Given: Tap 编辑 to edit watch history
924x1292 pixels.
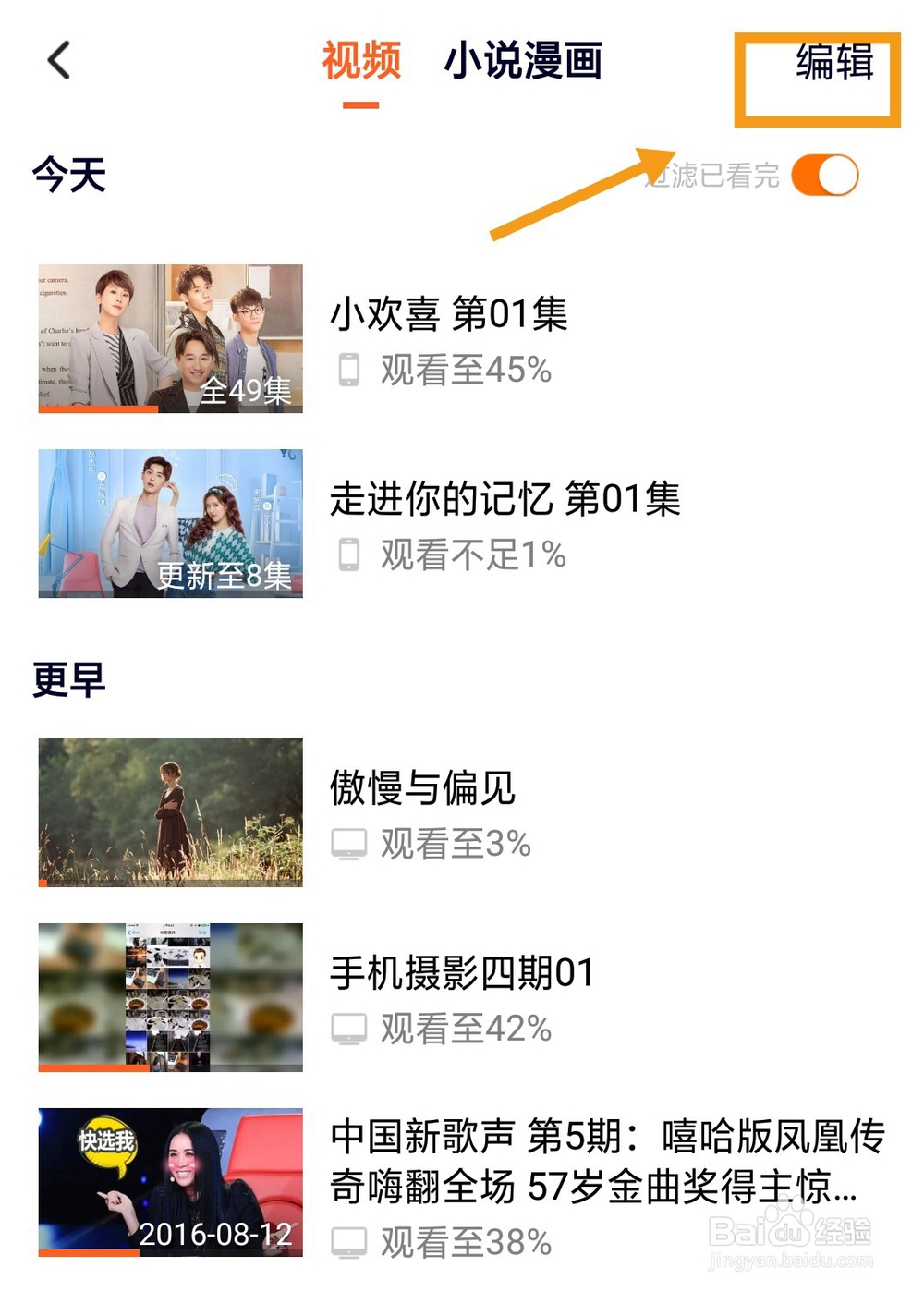Looking at the screenshot, I should coord(834,63).
